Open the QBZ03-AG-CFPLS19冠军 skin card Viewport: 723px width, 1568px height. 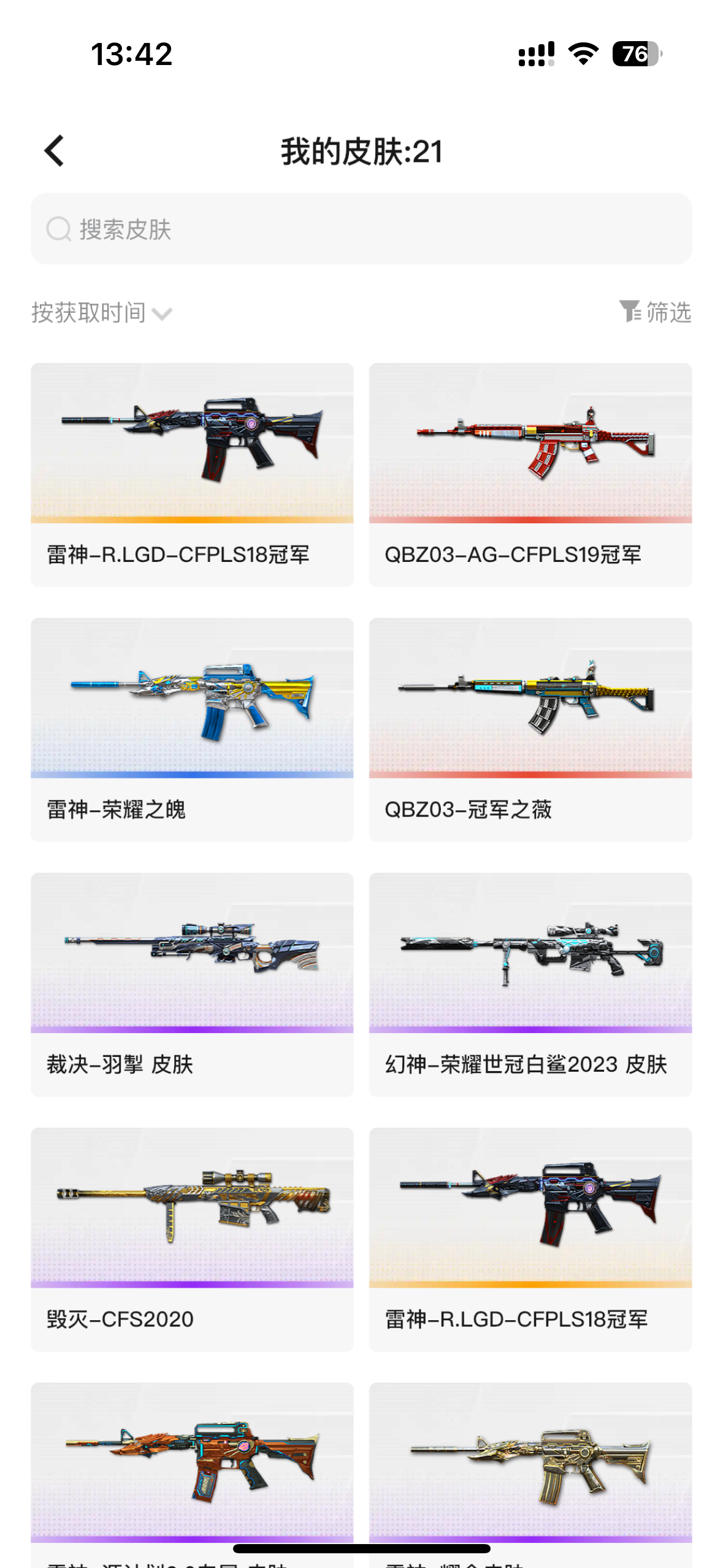click(x=530, y=474)
